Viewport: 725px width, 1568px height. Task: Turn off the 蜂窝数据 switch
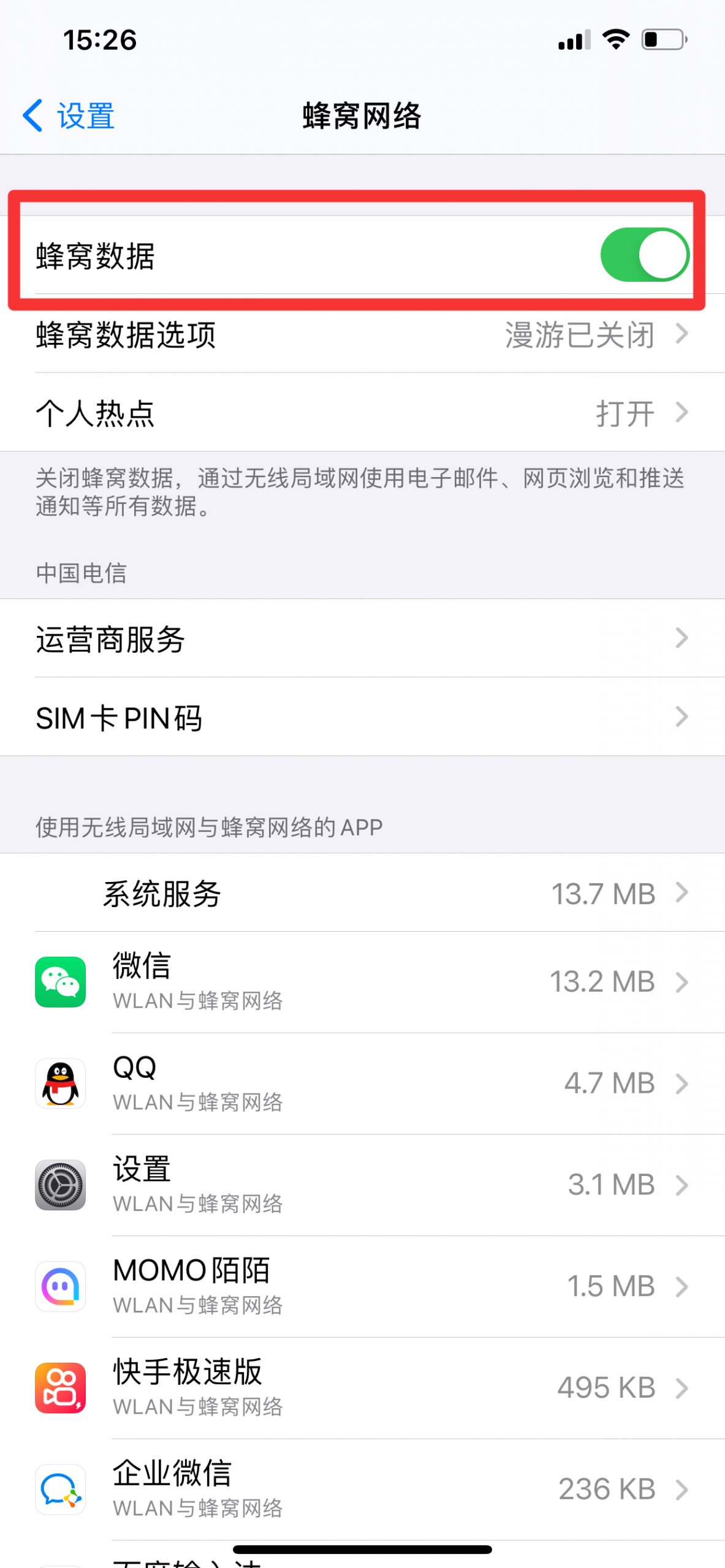pos(644,255)
